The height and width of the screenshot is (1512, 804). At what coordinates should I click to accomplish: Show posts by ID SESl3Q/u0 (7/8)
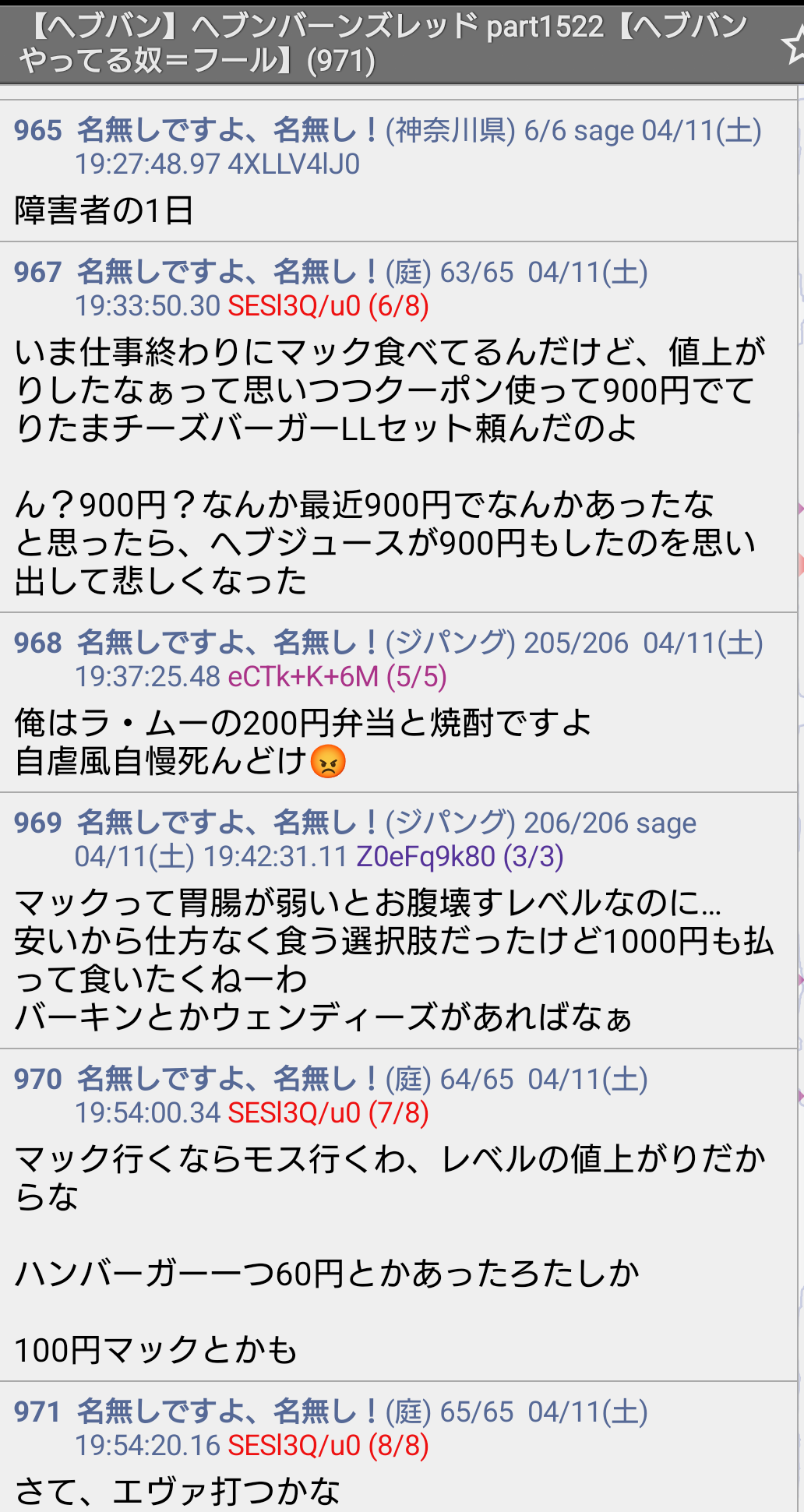(x=328, y=1113)
